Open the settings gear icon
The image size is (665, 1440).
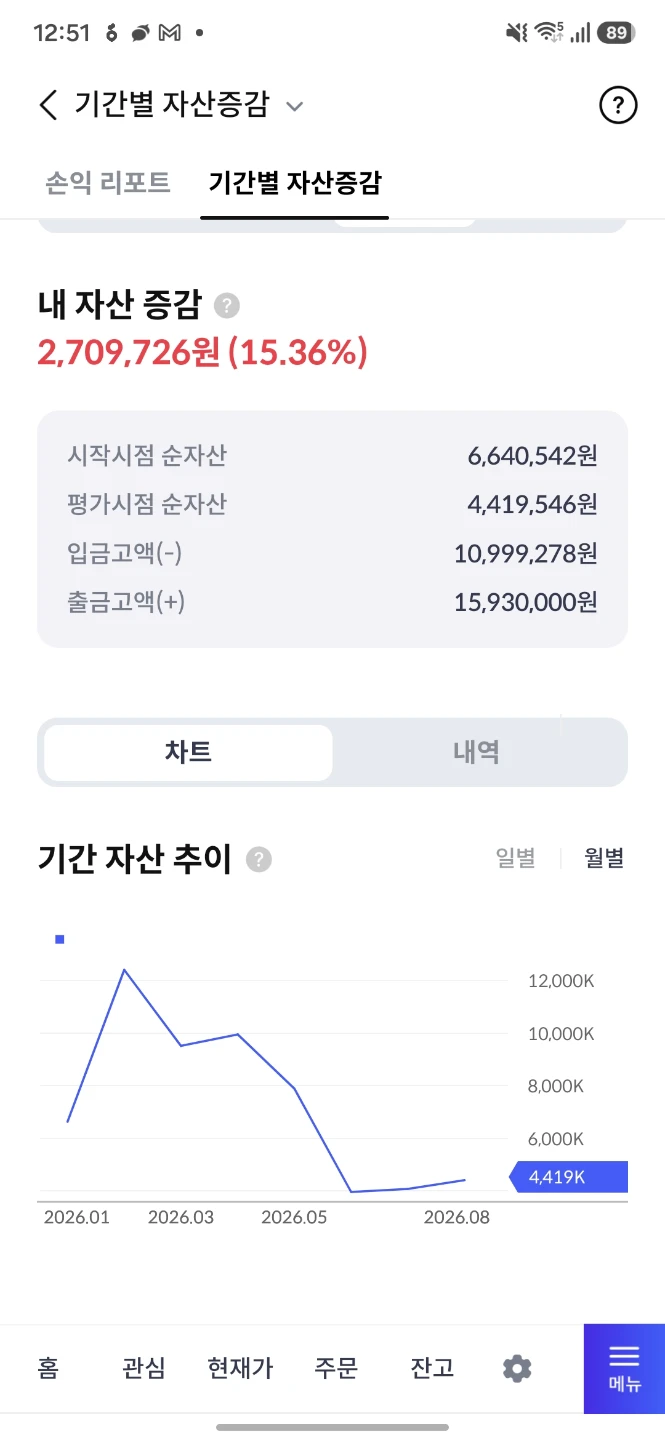click(x=517, y=1369)
